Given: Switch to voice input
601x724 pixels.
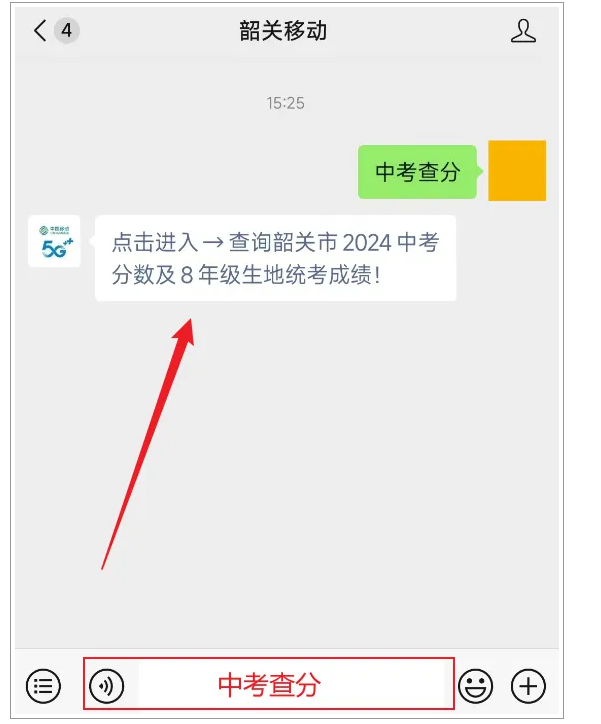Looking at the screenshot, I should coord(107,686).
